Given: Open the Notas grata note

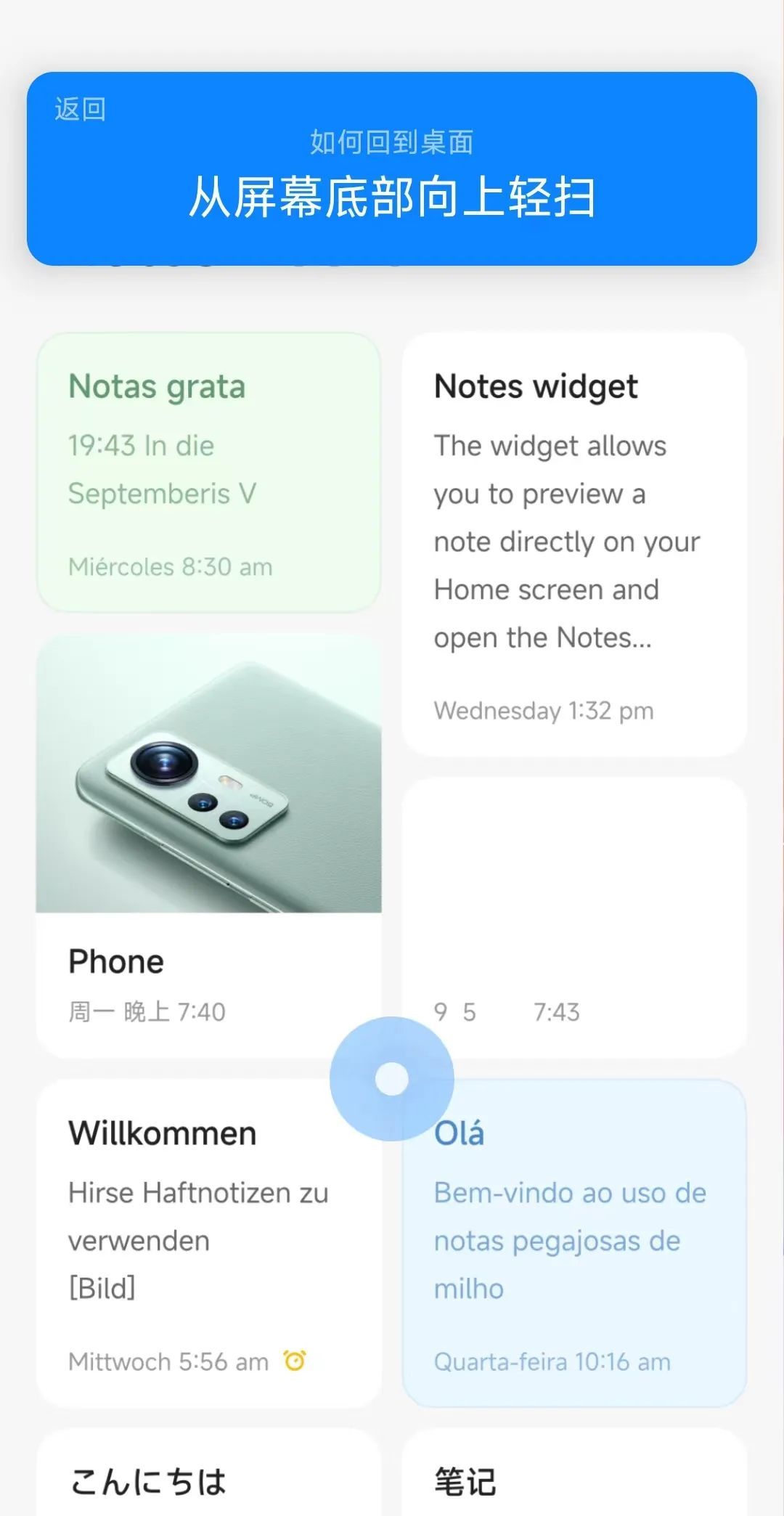Looking at the screenshot, I should (x=208, y=472).
